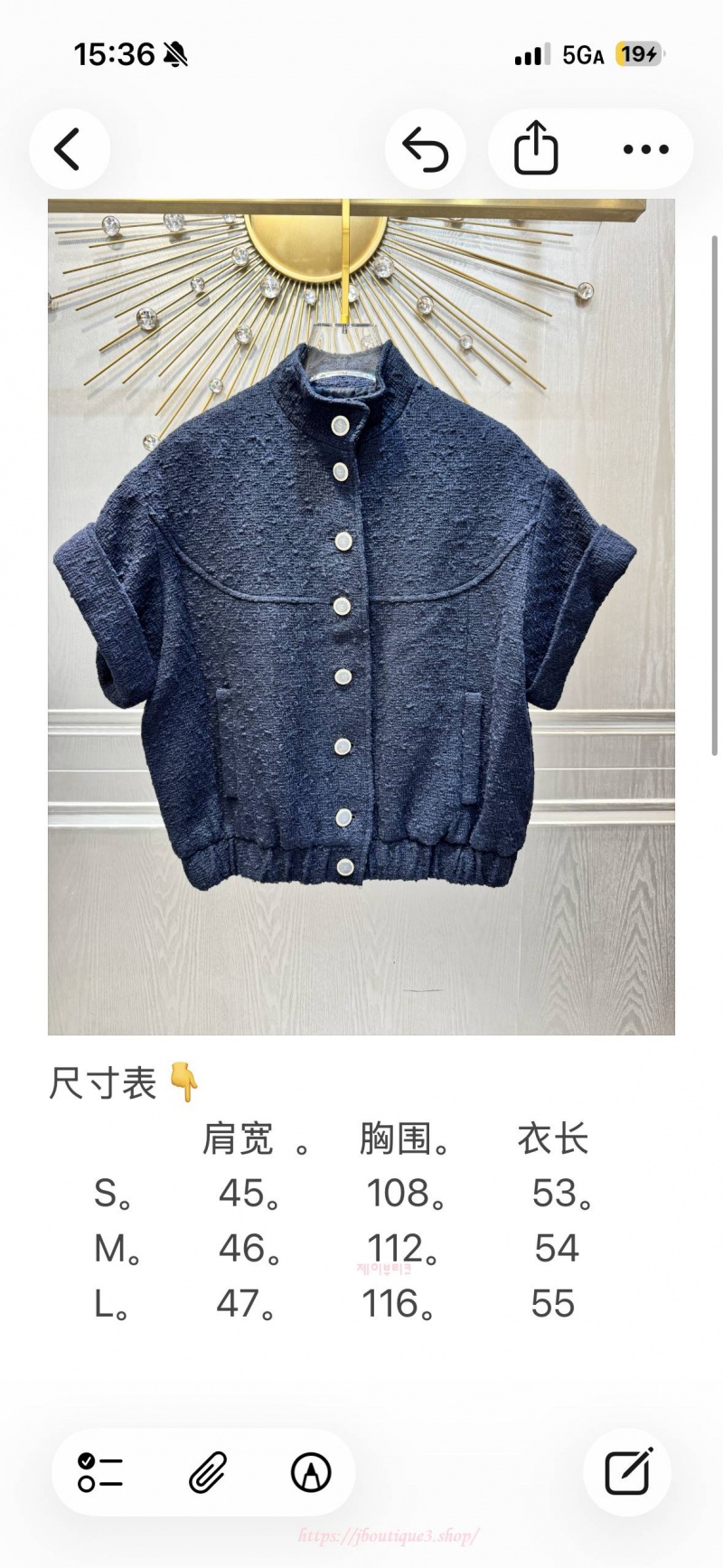The width and height of the screenshot is (723, 1568).
Task: Open the markup pen tool
Action: tap(311, 1473)
